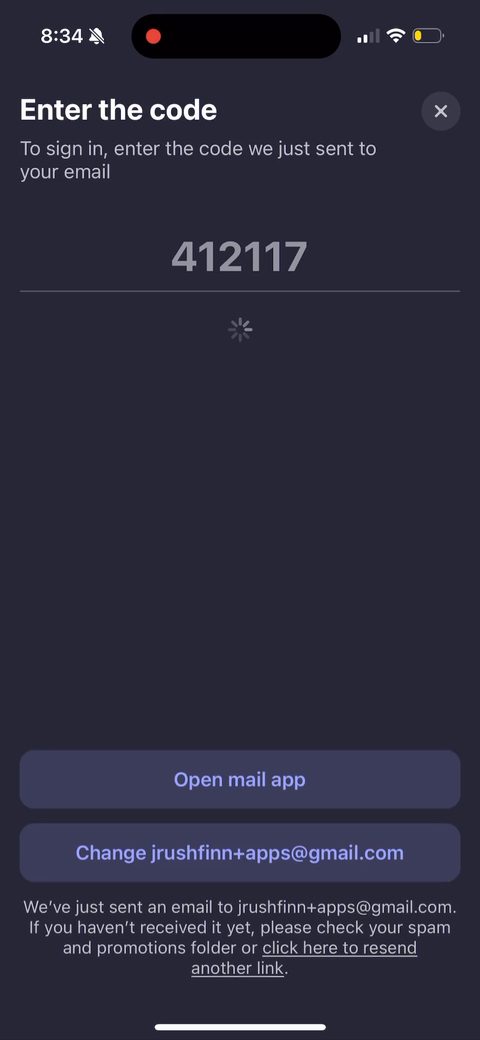Click here to resend another link

304,958
